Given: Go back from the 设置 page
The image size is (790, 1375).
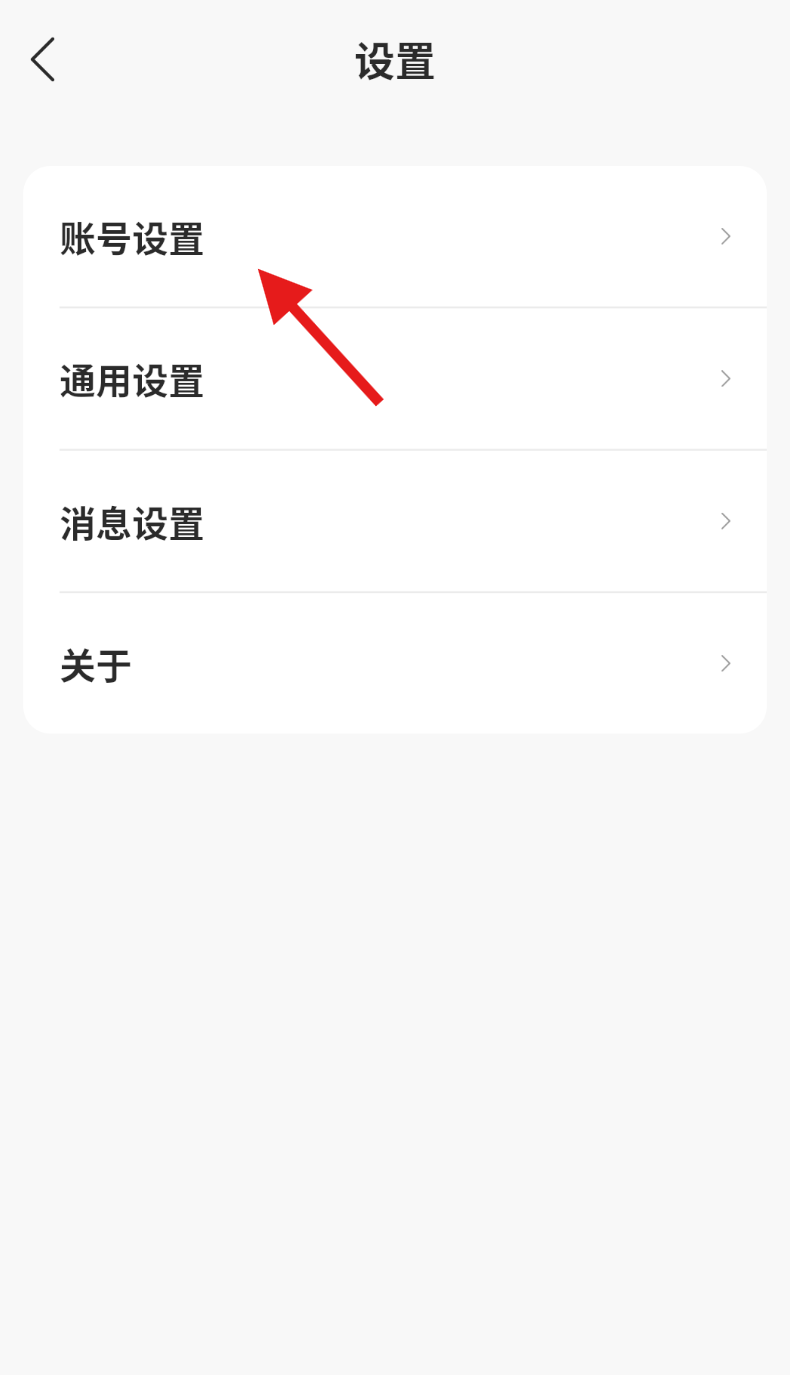Looking at the screenshot, I should 42,60.
